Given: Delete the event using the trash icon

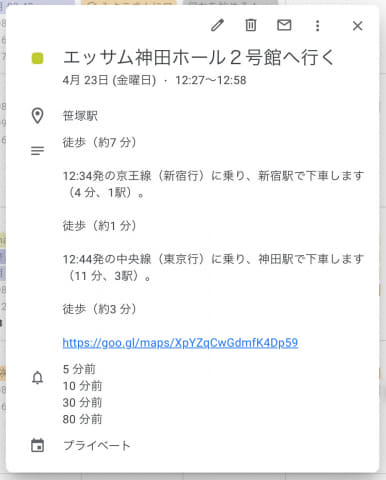Looking at the screenshot, I should click(x=251, y=25).
